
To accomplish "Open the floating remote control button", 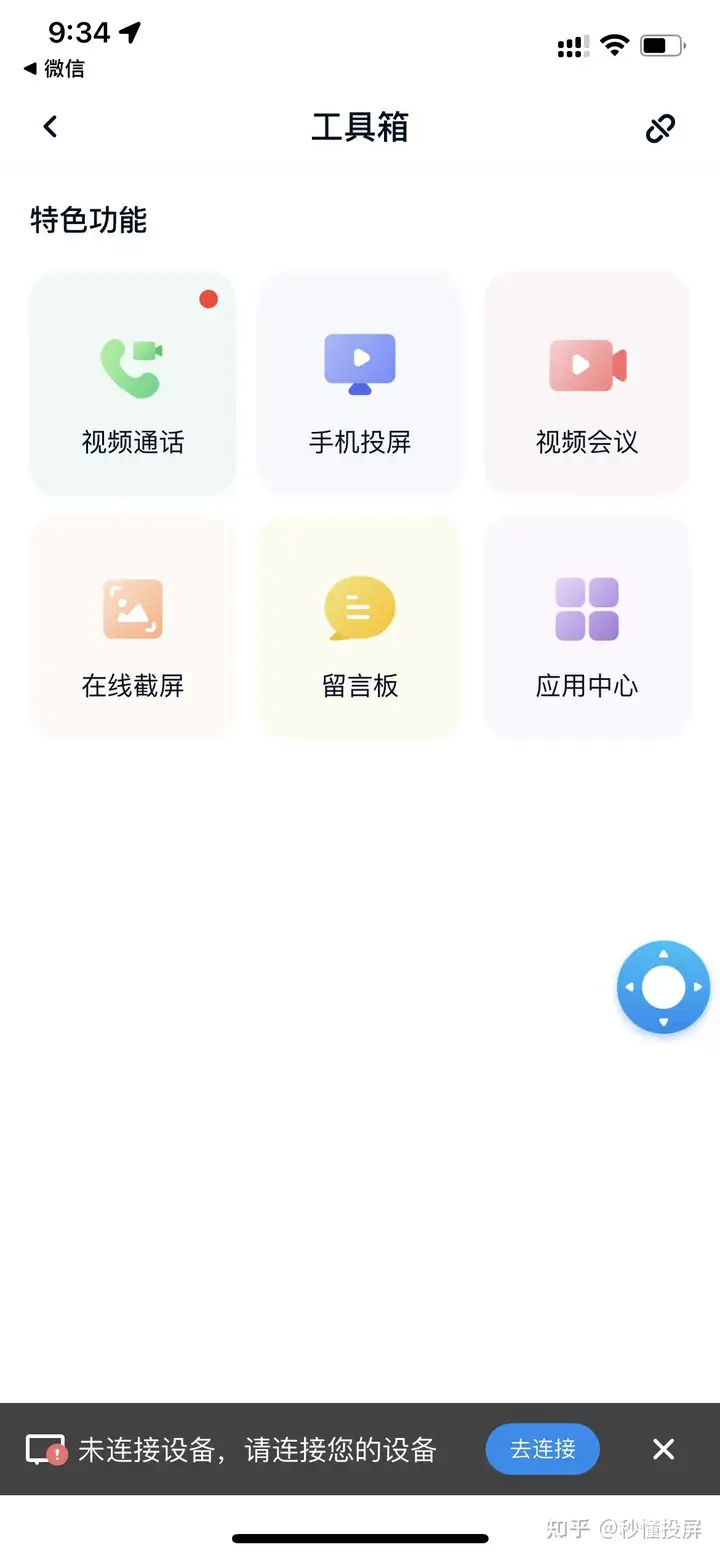I will (663, 987).
